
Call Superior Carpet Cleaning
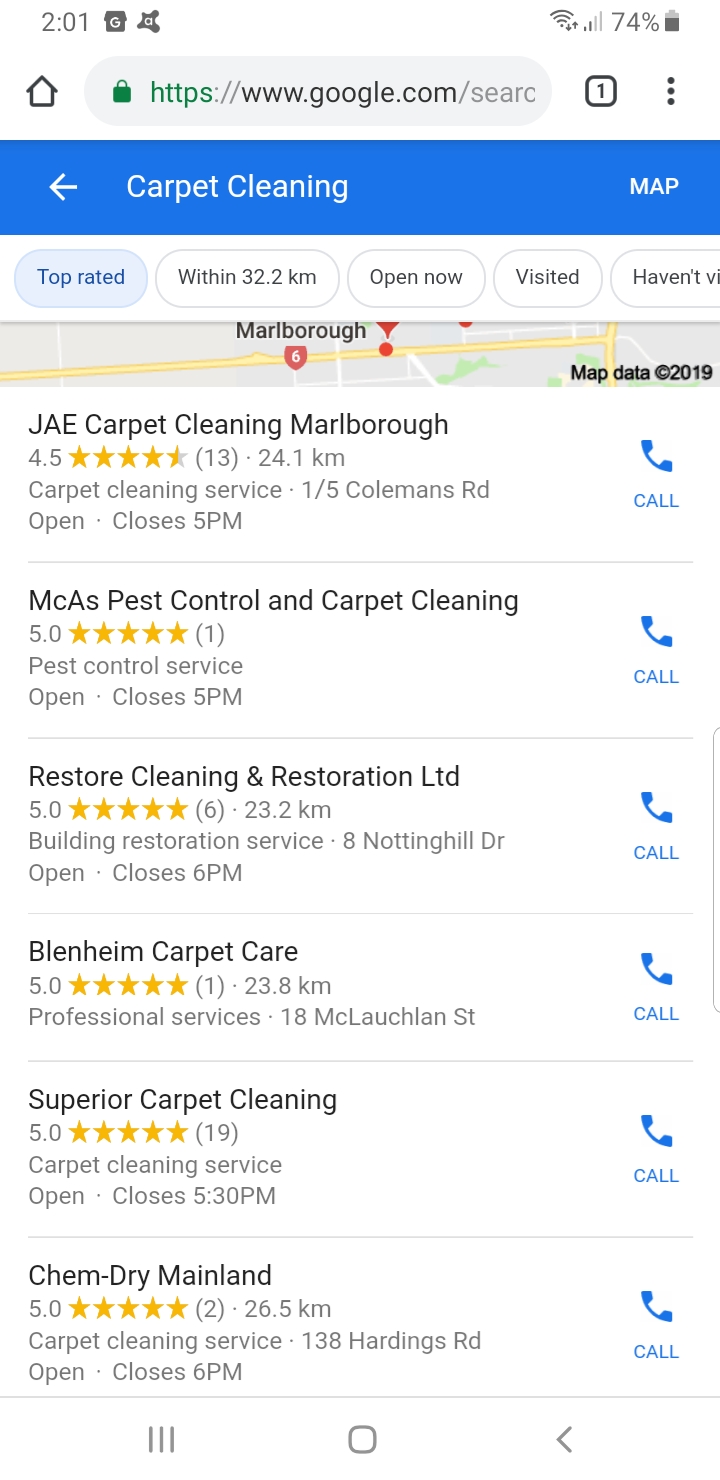(656, 1147)
